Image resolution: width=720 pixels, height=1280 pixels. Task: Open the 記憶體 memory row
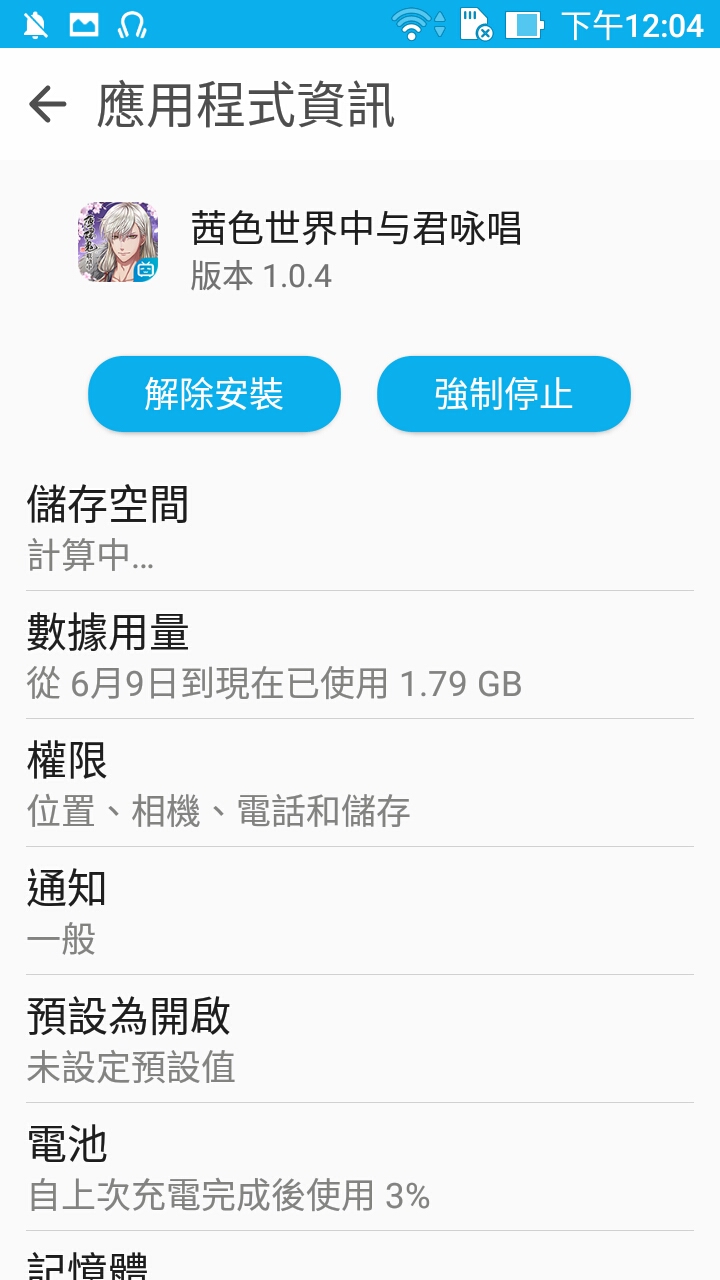(x=360, y=1262)
